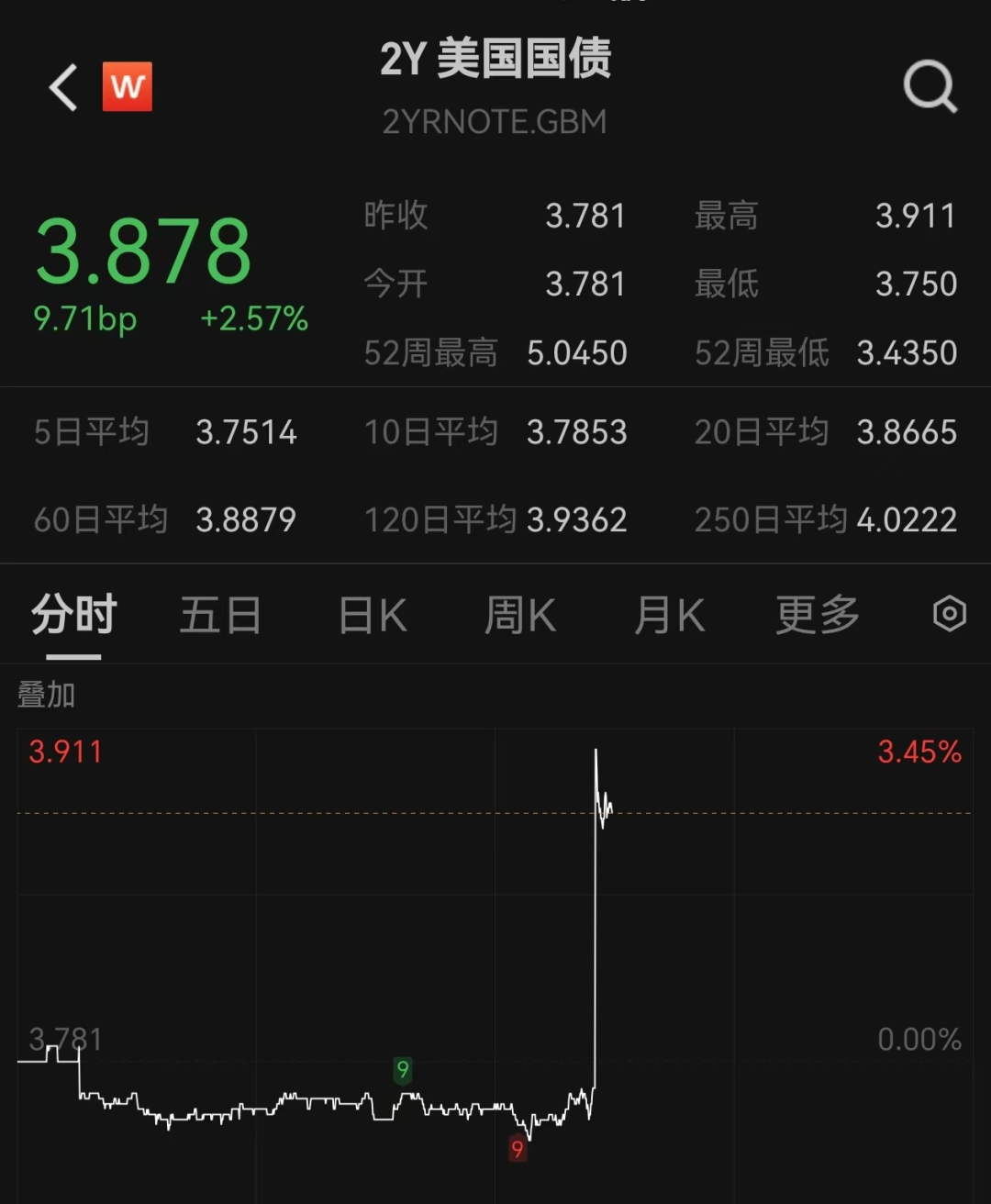Viewport: 991px width, 1204px height.
Task: Open the 更多 chart options
Action: [x=818, y=615]
